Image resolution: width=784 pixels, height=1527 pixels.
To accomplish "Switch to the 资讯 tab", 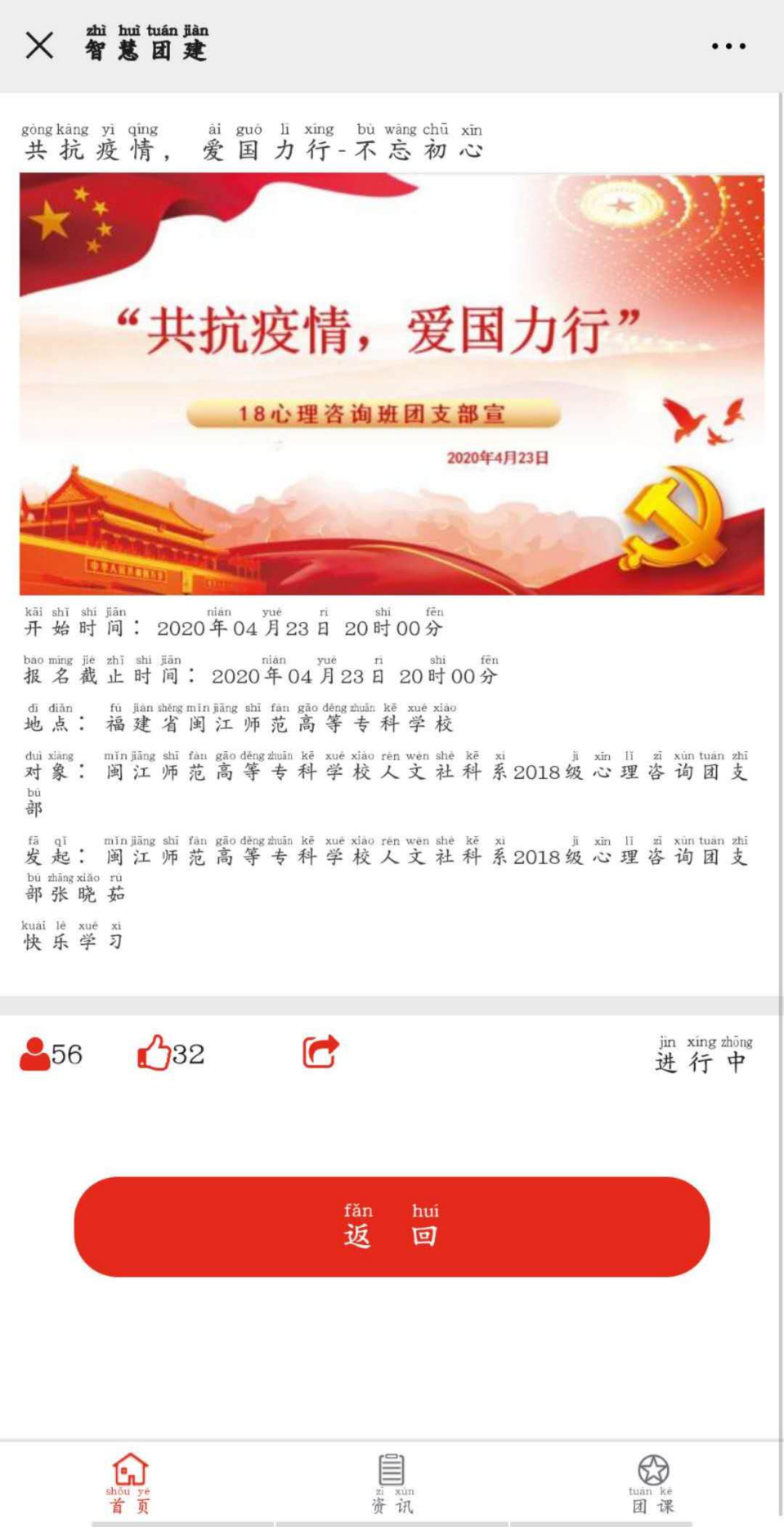I will [392, 1484].
